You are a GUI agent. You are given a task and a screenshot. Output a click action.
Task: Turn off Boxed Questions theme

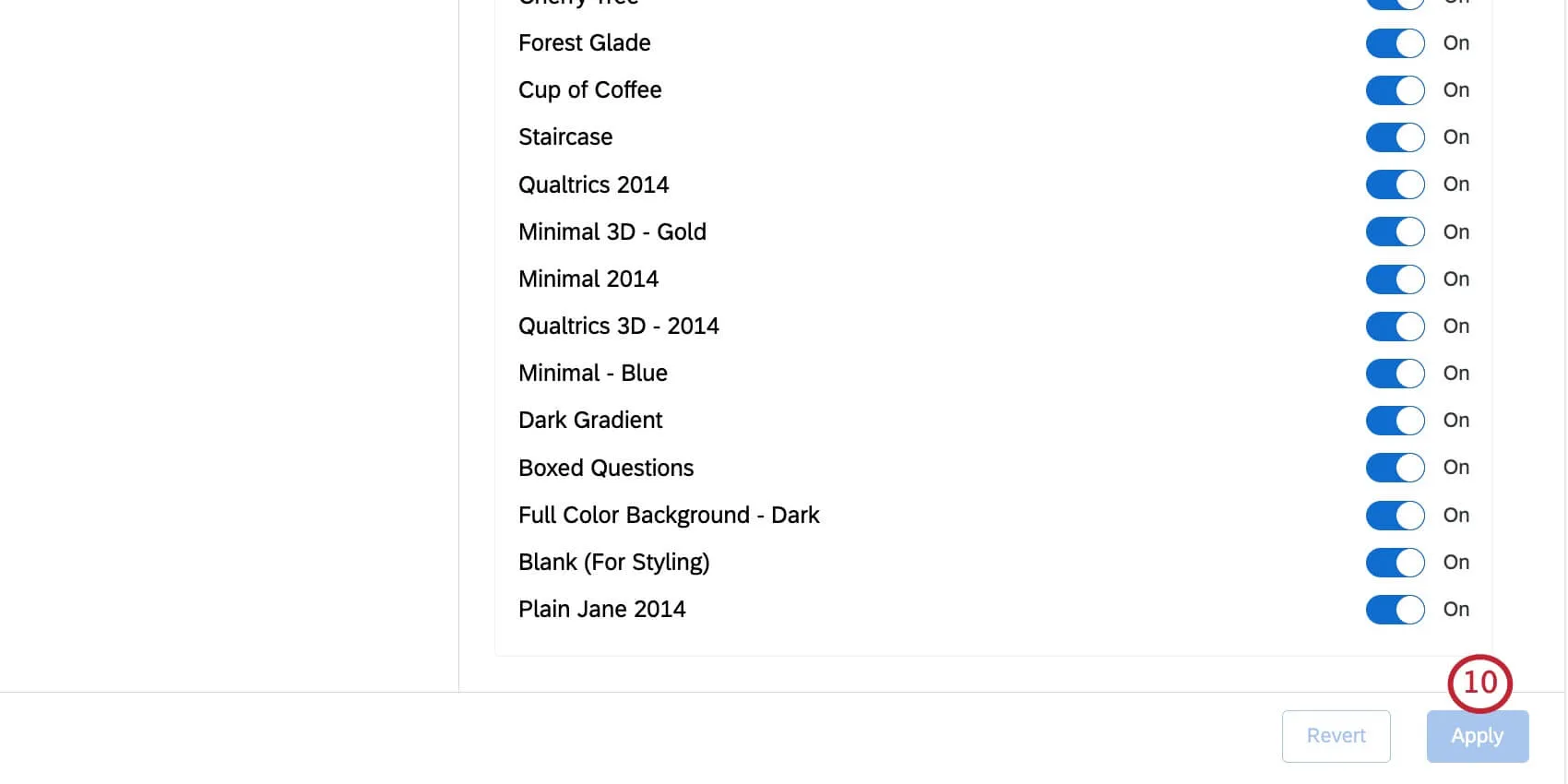(1395, 468)
